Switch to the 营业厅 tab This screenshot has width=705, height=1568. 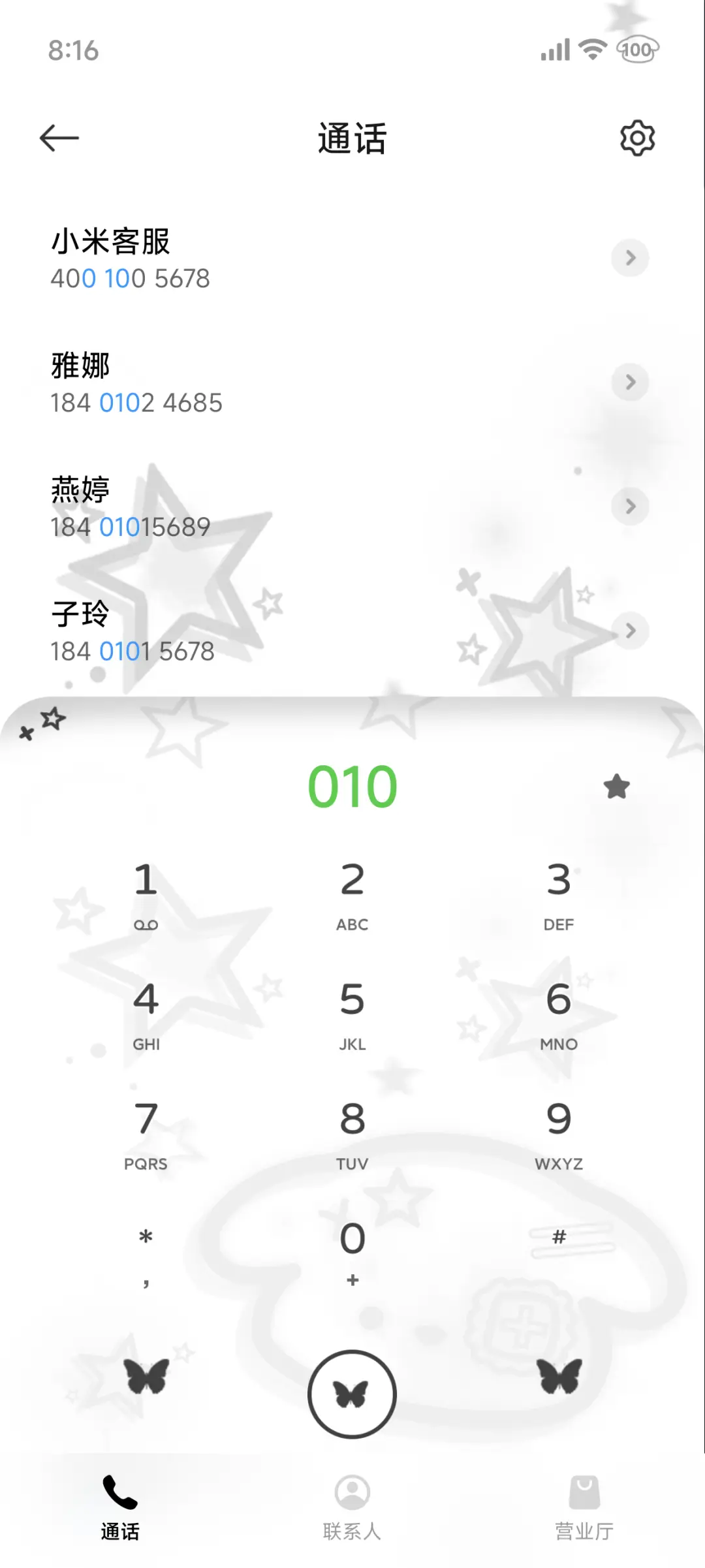[x=586, y=1508]
